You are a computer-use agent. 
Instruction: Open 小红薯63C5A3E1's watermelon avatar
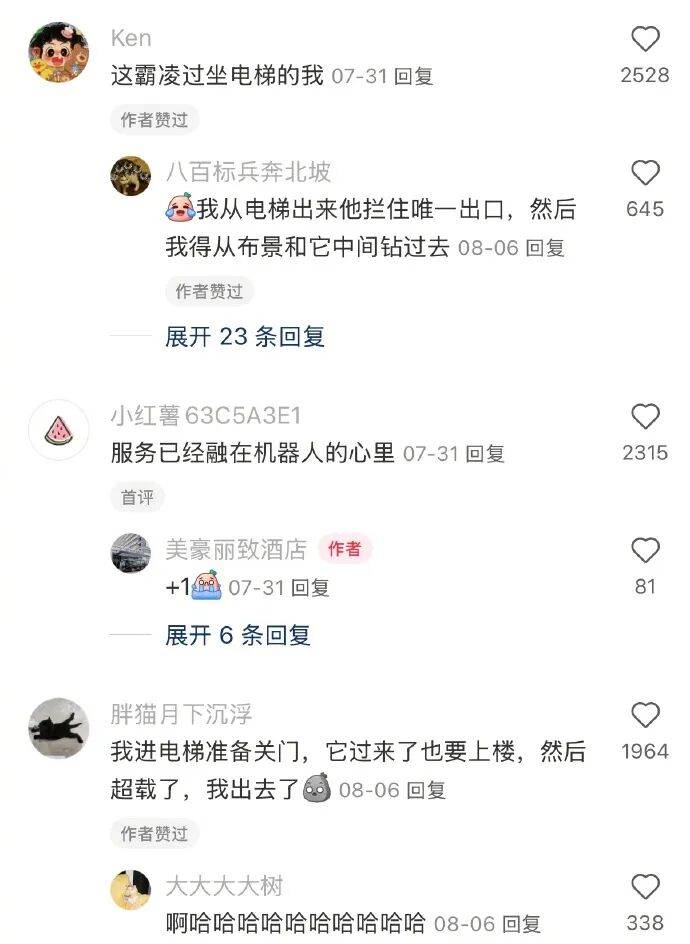[x=58, y=431]
